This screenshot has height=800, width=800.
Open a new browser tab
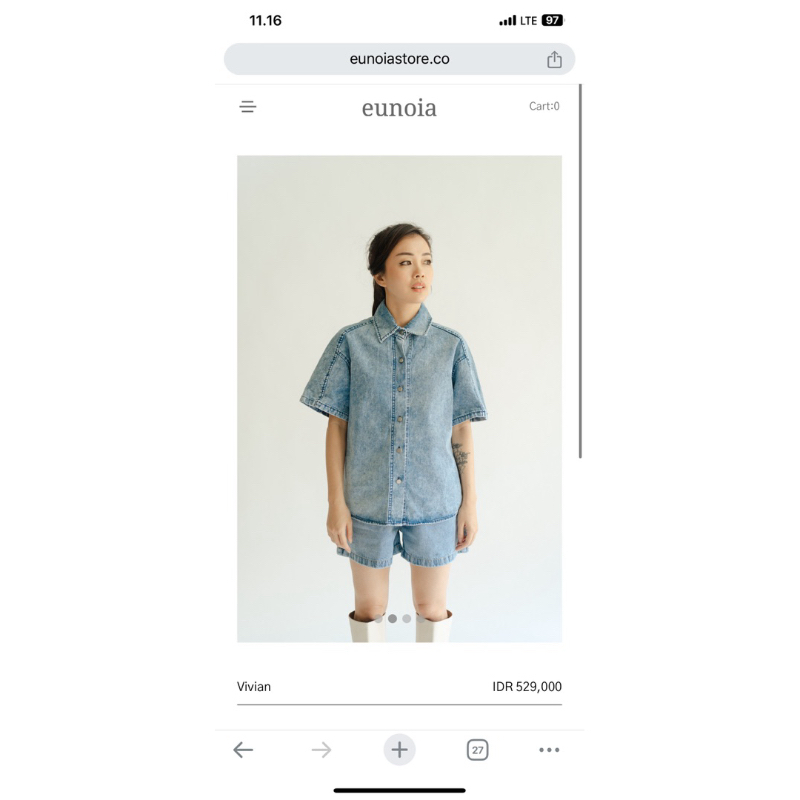click(x=399, y=750)
